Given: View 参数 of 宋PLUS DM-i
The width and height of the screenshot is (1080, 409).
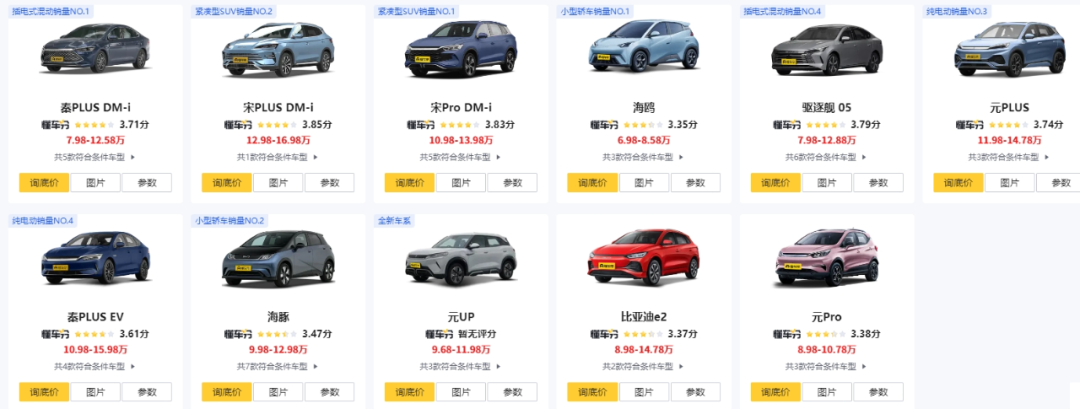Looking at the screenshot, I should [x=329, y=183].
